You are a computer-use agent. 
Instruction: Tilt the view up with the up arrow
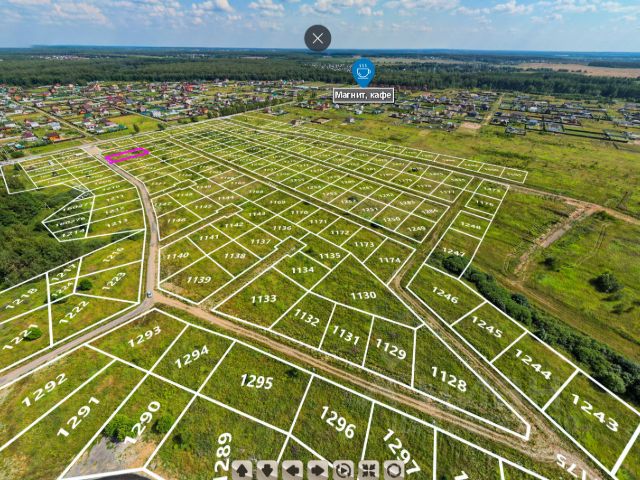242,470
